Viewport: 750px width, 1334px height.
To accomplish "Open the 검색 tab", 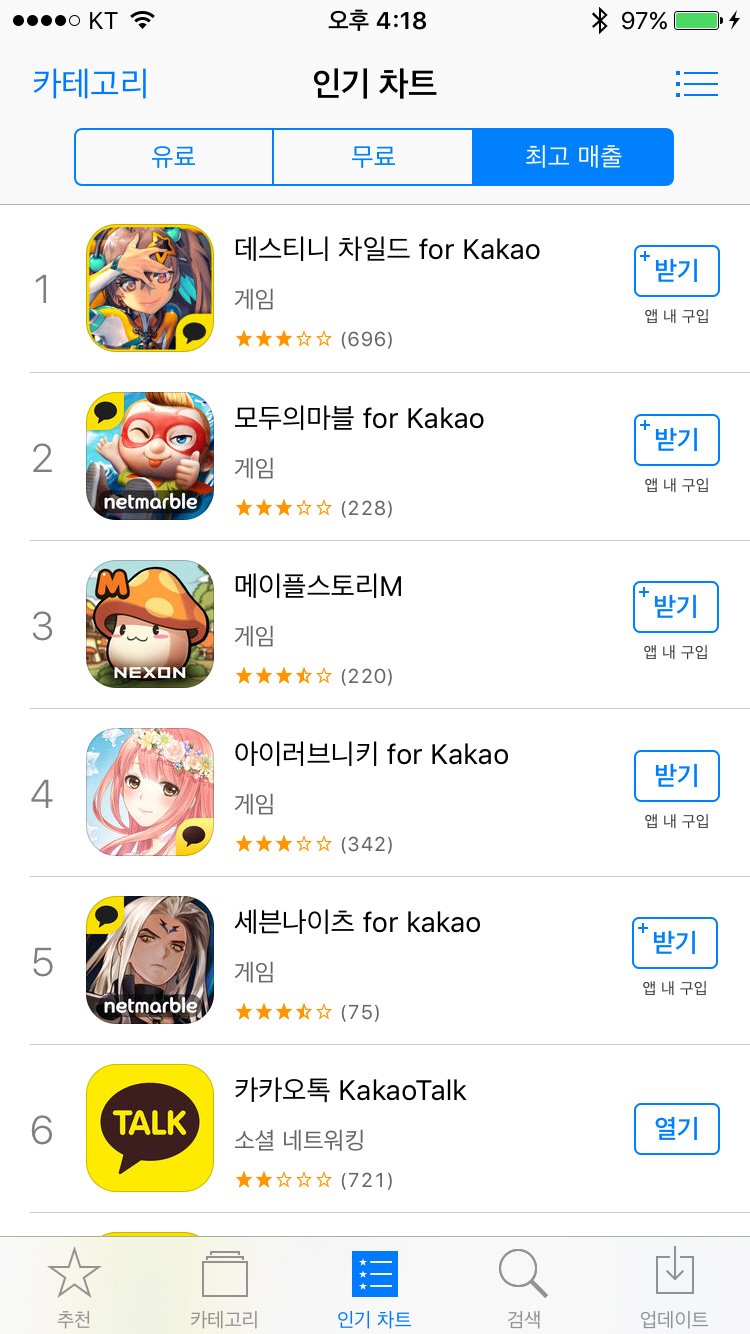I will click(523, 1288).
